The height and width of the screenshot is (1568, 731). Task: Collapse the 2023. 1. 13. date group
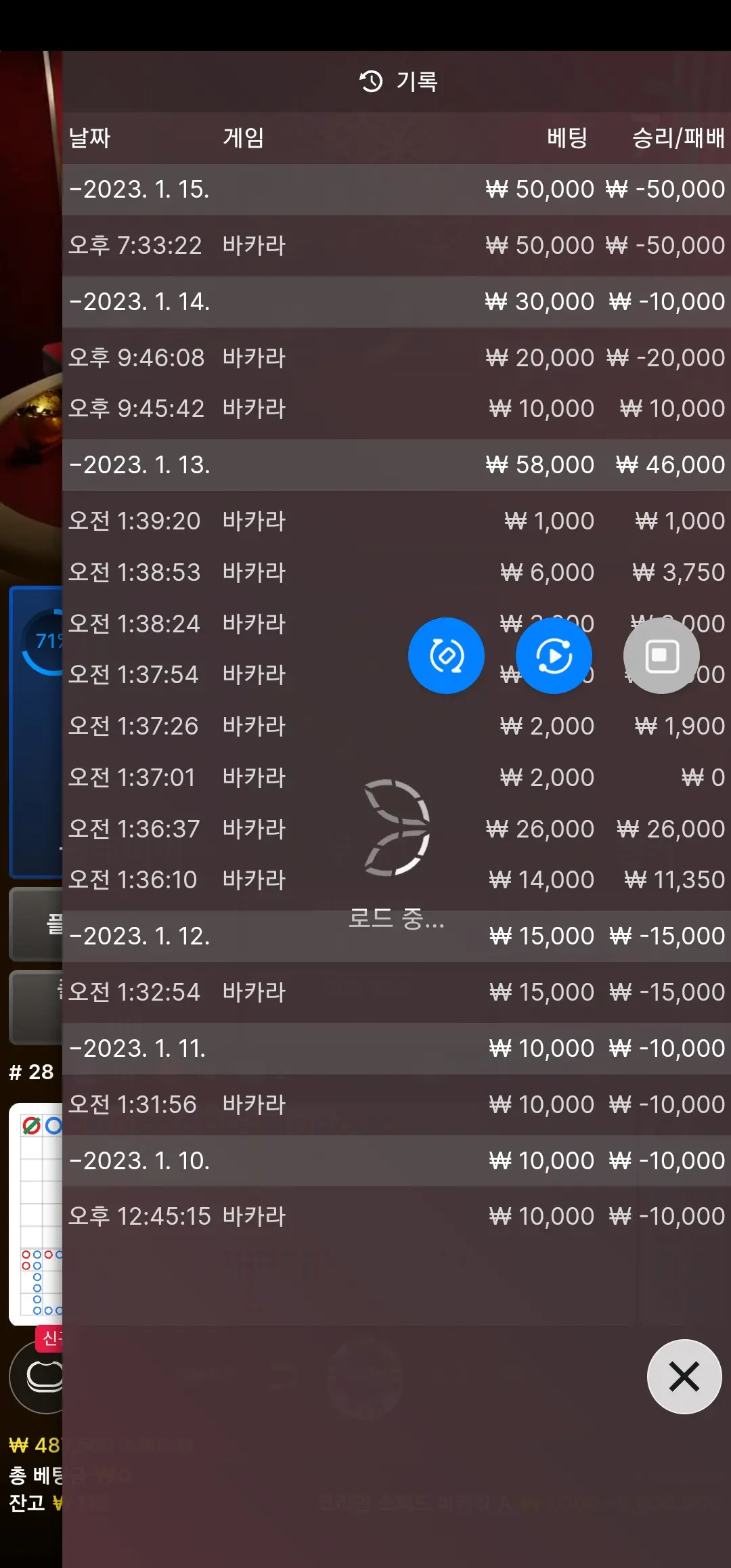coord(397,465)
